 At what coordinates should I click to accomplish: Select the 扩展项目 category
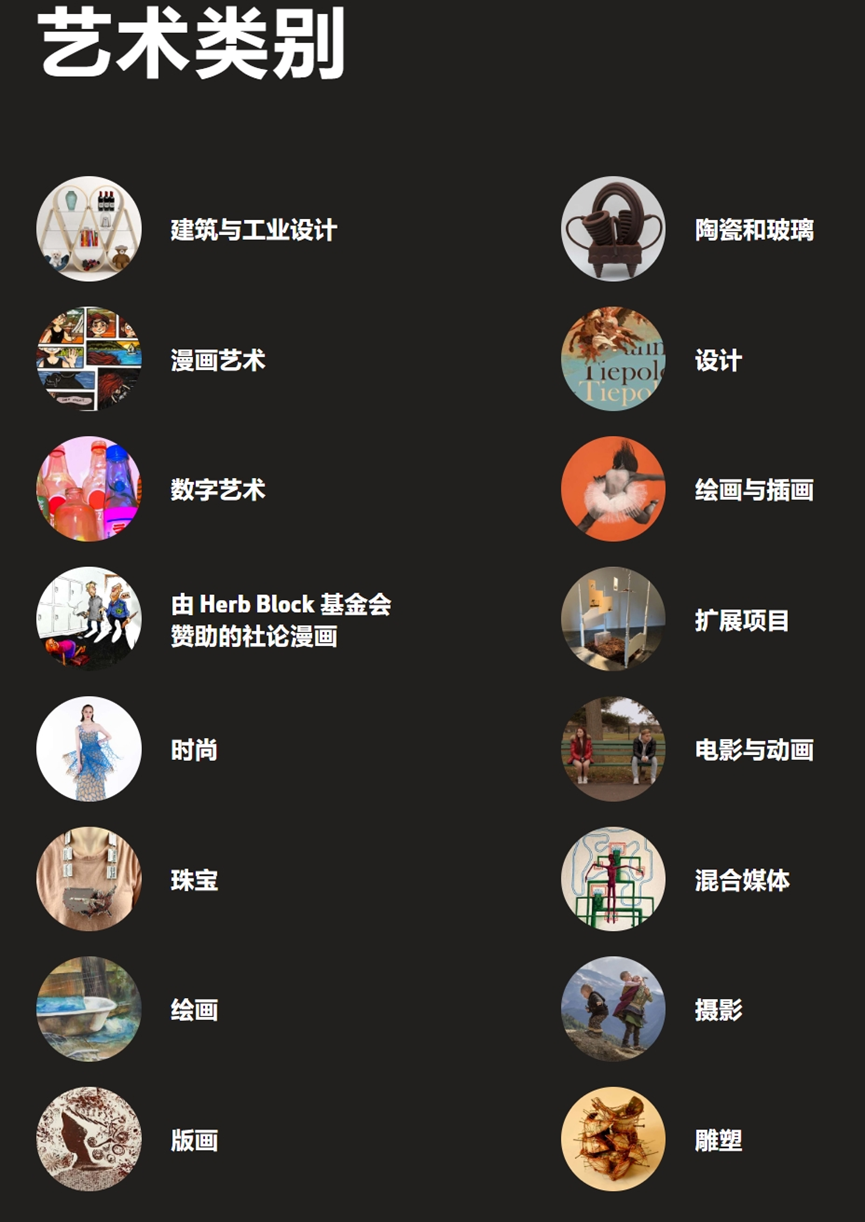(742, 620)
